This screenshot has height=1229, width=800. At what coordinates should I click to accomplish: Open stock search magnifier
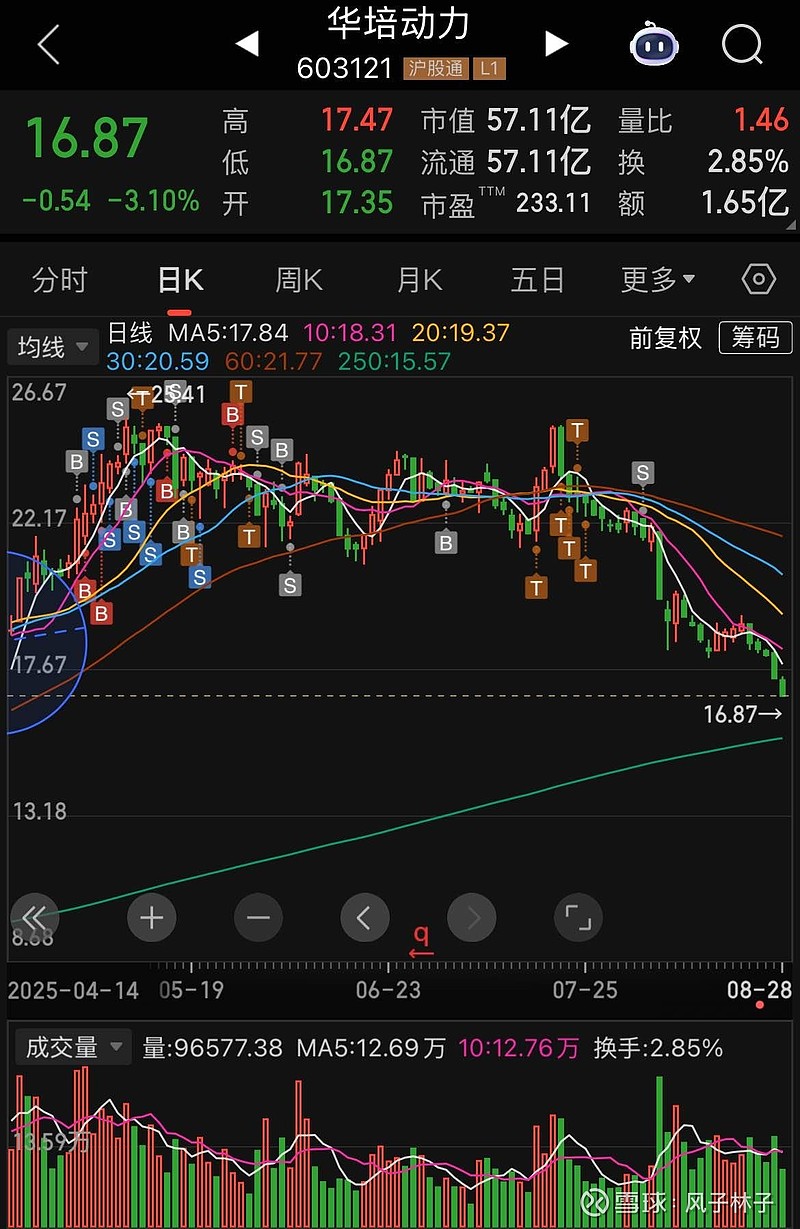(x=742, y=44)
